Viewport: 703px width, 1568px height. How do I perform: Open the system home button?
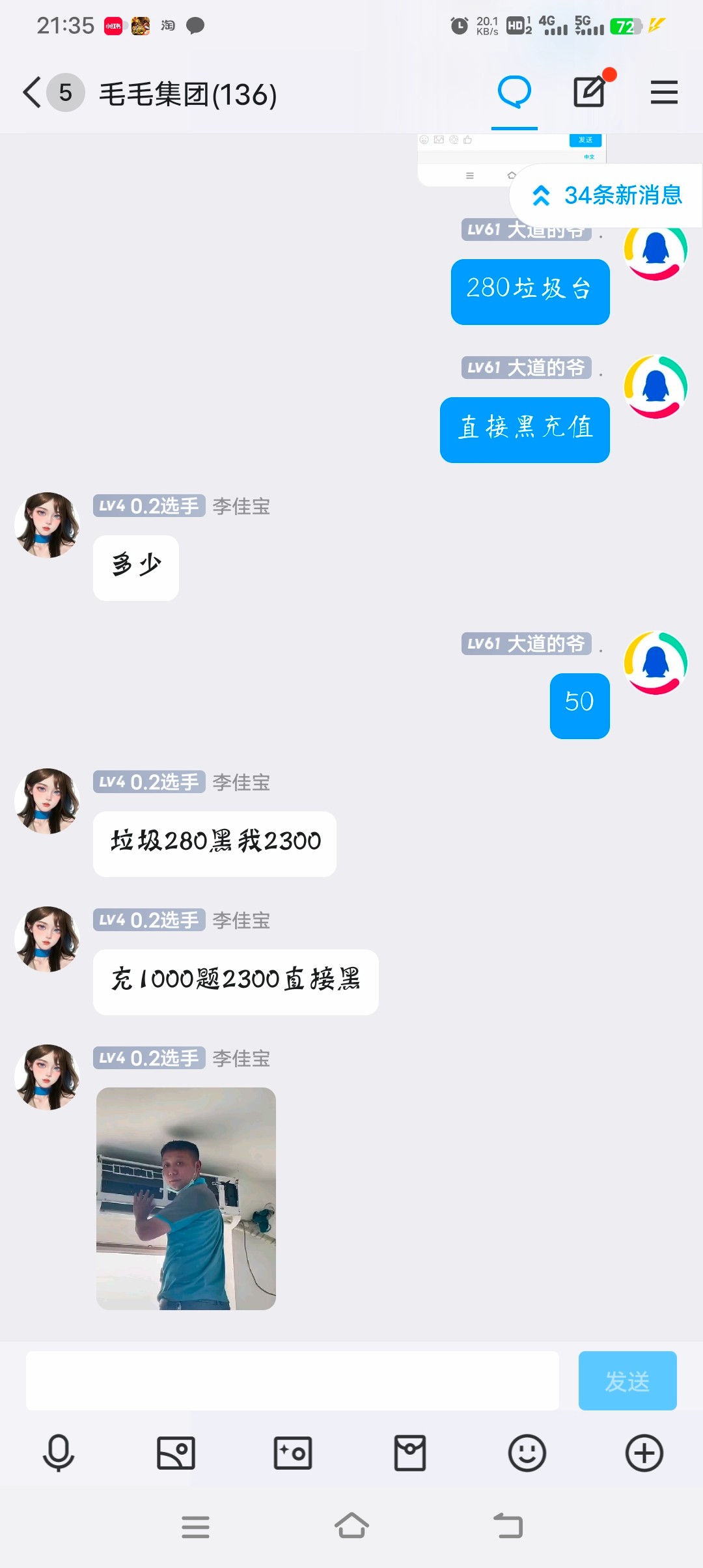click(351, 1526)
